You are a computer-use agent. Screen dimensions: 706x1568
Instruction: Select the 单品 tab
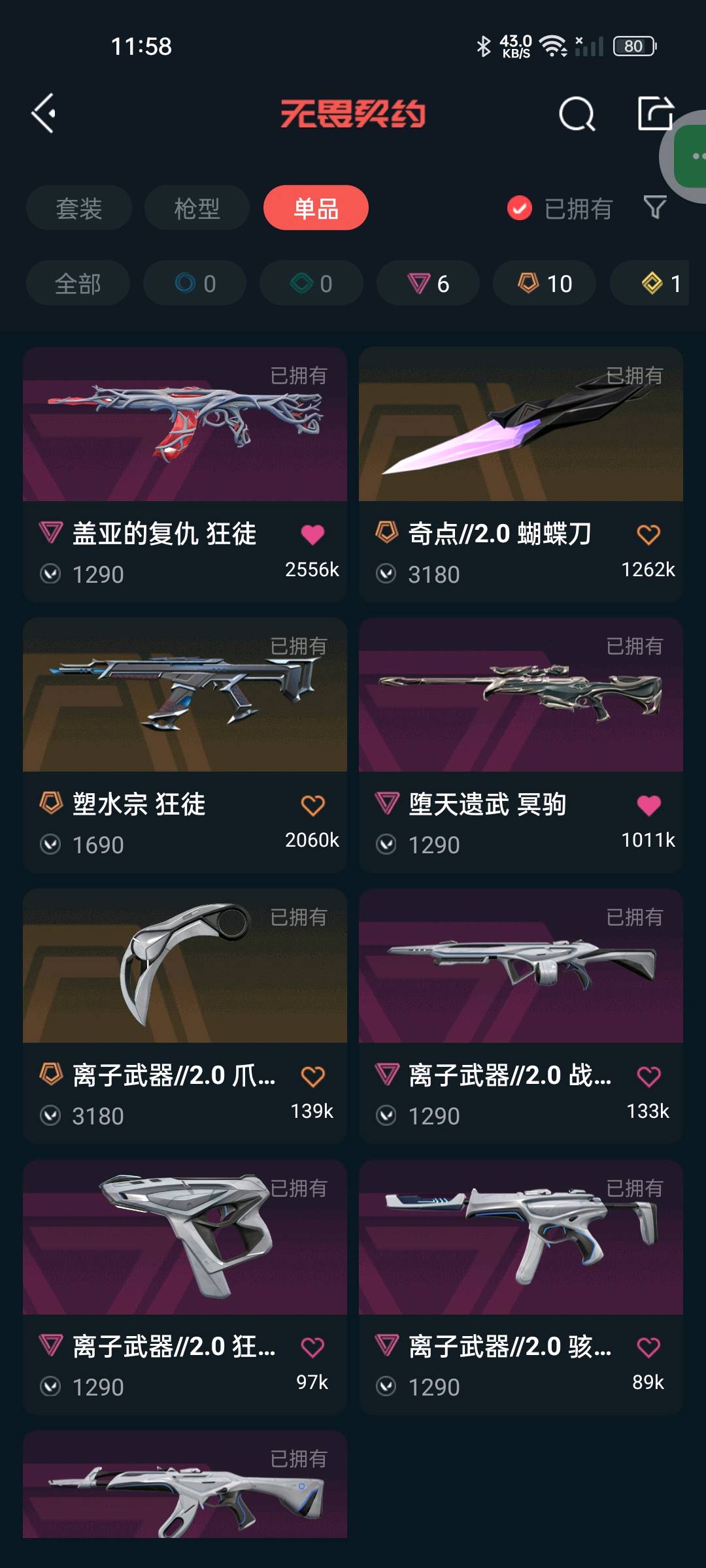316,208
